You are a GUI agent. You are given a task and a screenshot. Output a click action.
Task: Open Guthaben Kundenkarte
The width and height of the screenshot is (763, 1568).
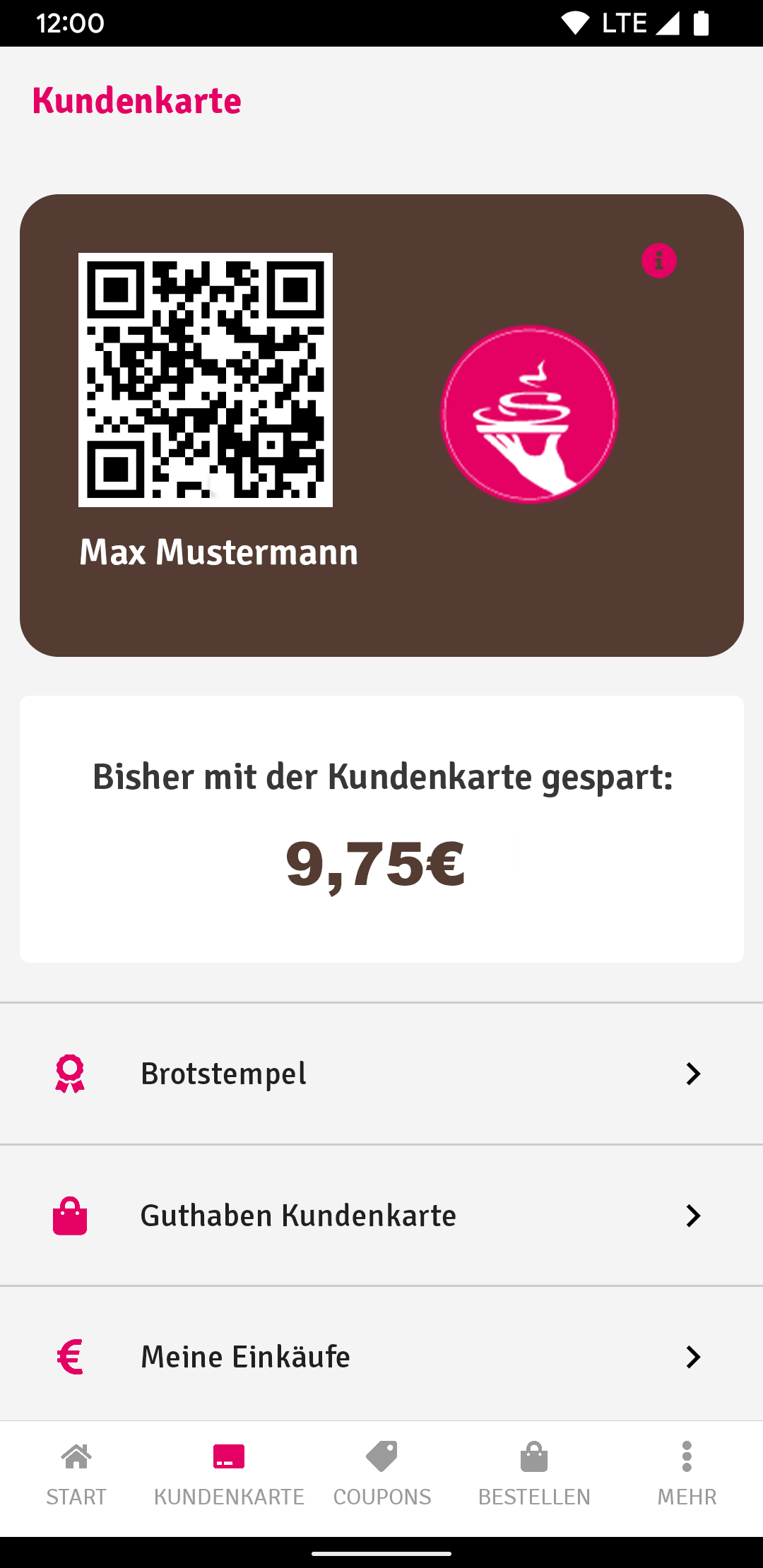[381, 1216]
